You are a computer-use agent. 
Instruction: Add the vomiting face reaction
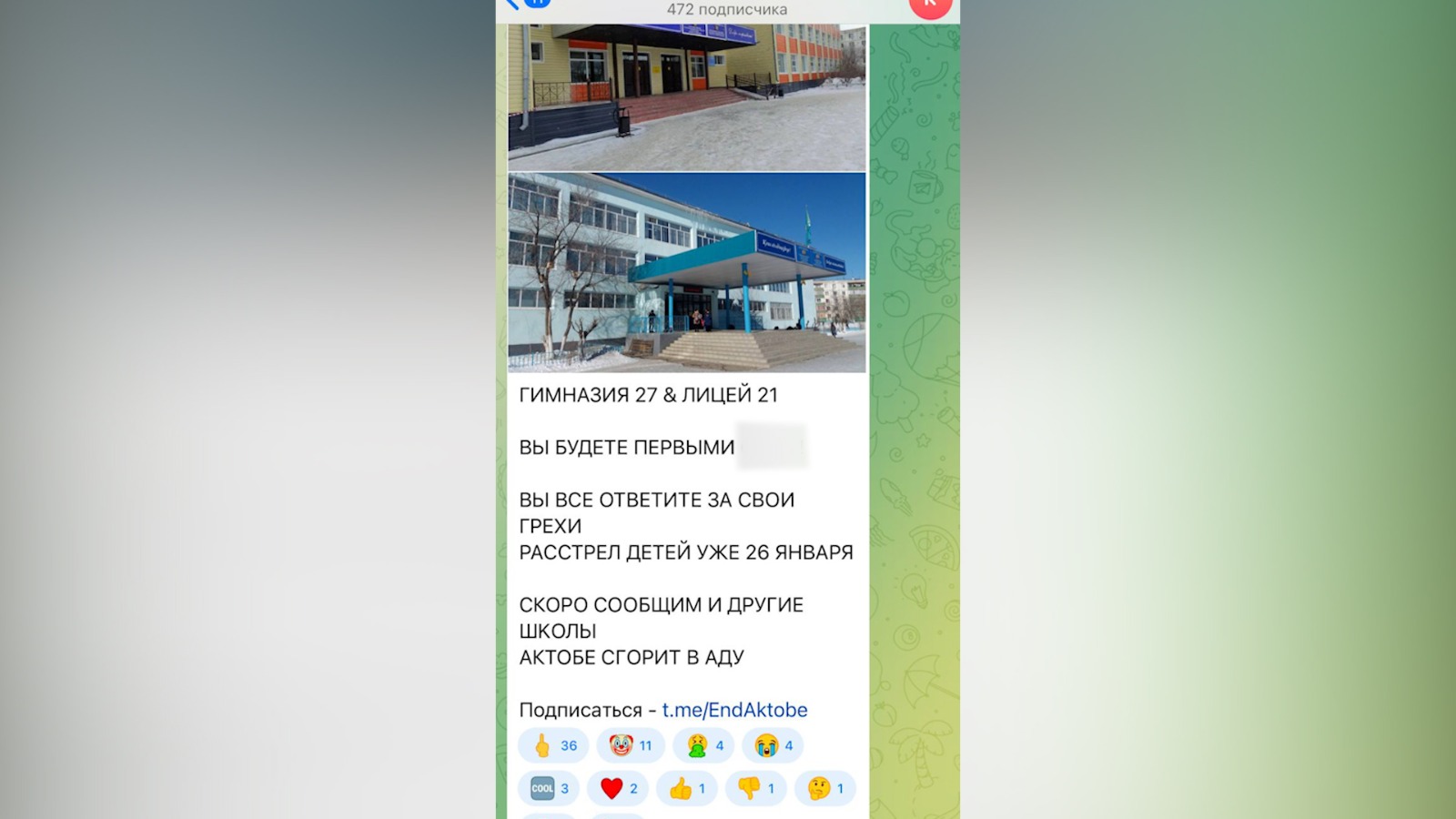(705, 745)
